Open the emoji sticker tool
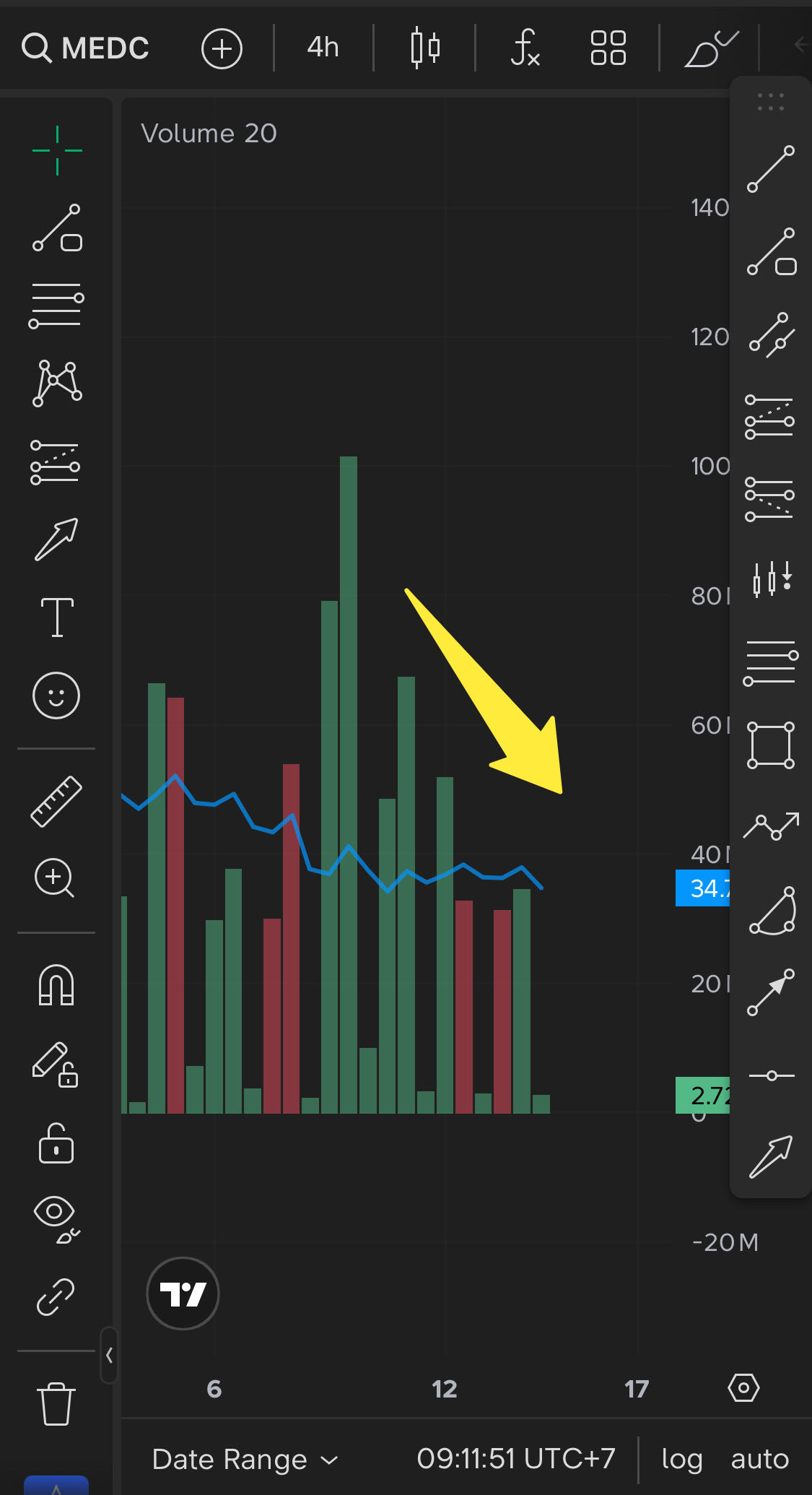This screenshot has height=1495, width=812. click(x=56, y=695)
